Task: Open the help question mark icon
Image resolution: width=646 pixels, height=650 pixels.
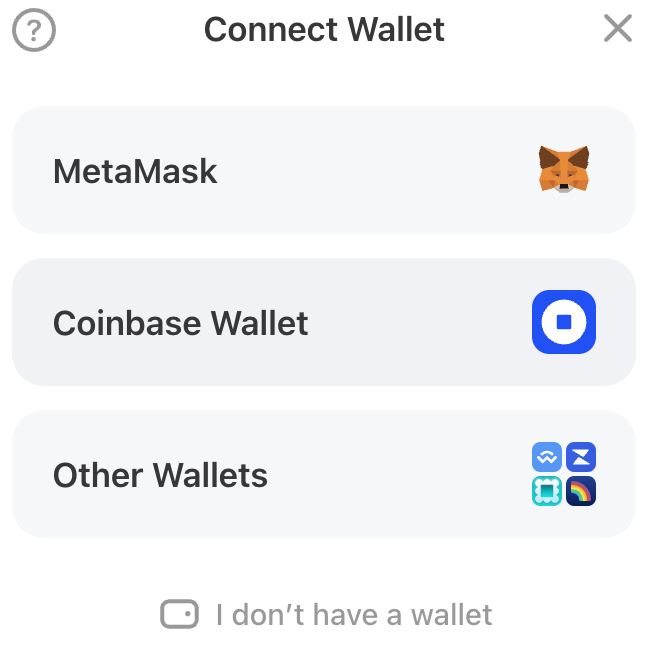Action: [x=34, y=30]
